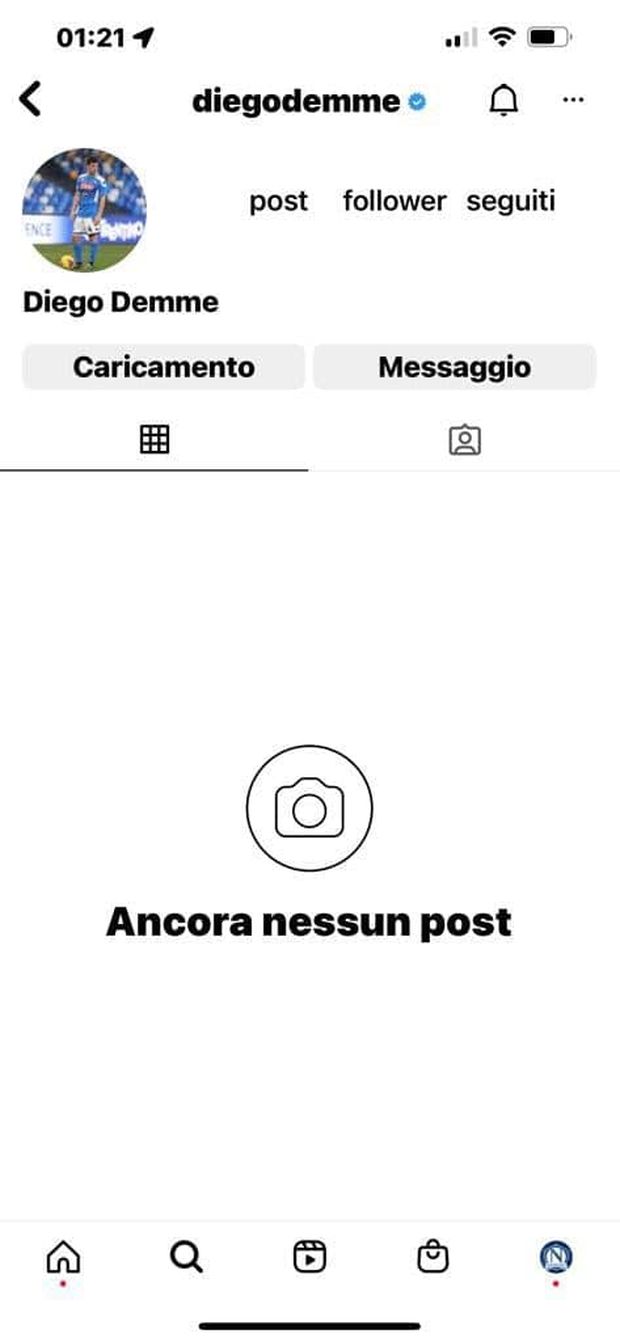Open the three-dot overflow menu

(573, 100)
